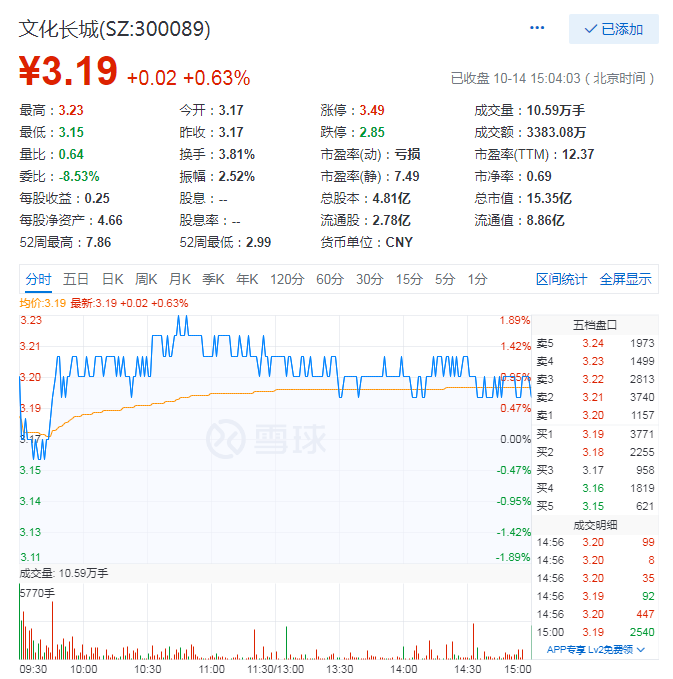Select the 1分 interval tab
Image resolution: width=673 pixels, height=679 pixels.
click(x=477, y=279)
